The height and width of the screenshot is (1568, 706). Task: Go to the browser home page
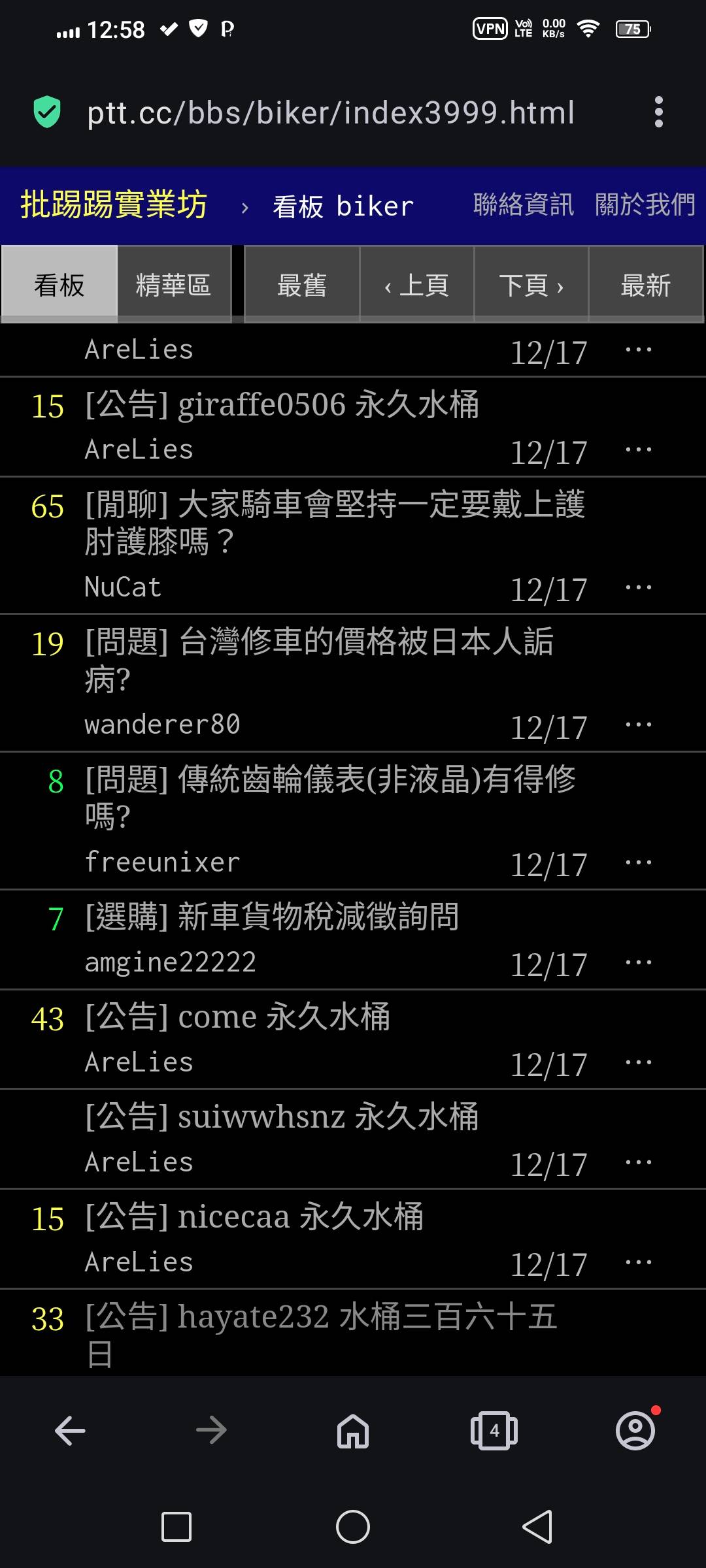353,1431
